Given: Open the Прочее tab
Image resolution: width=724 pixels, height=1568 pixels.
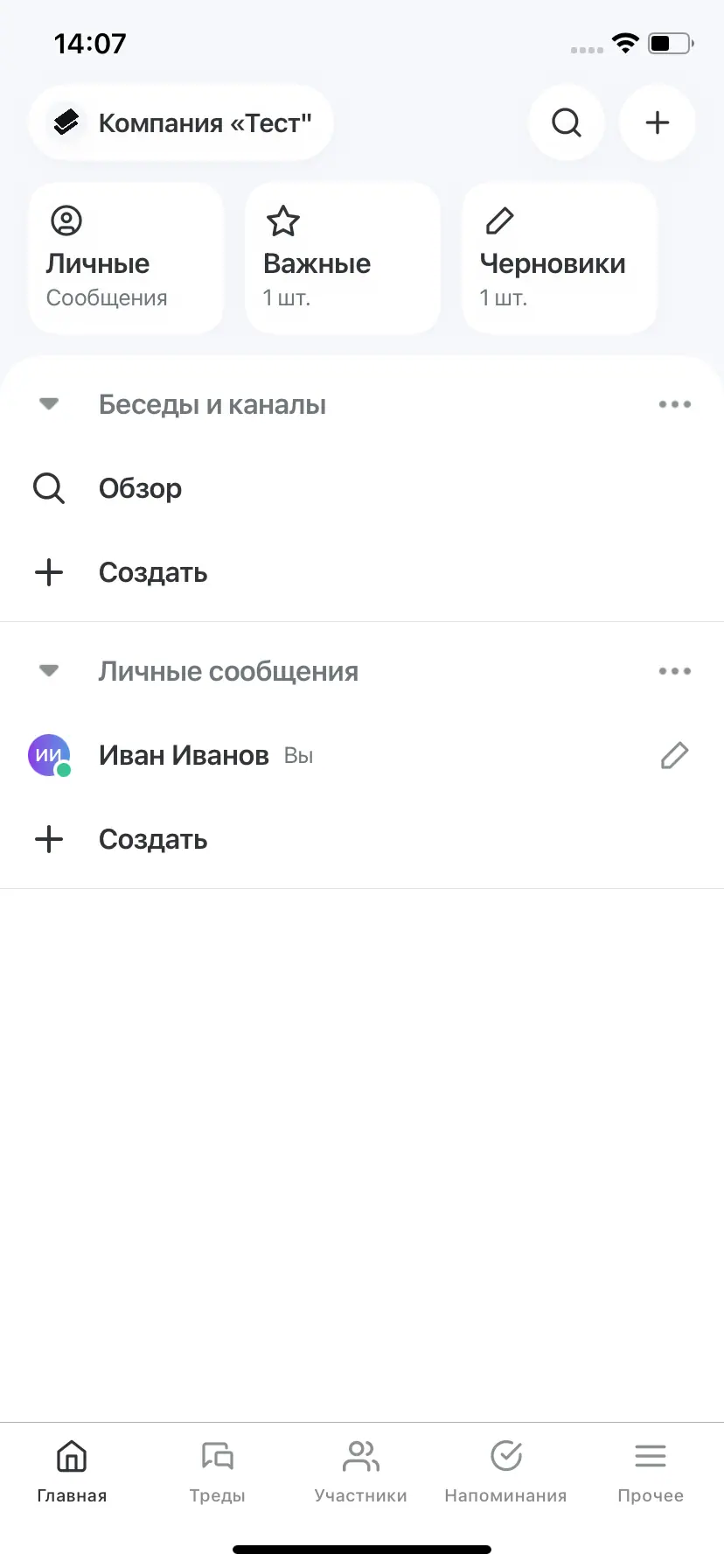Looking at the screenshot, I should [x=651, y=1472].
